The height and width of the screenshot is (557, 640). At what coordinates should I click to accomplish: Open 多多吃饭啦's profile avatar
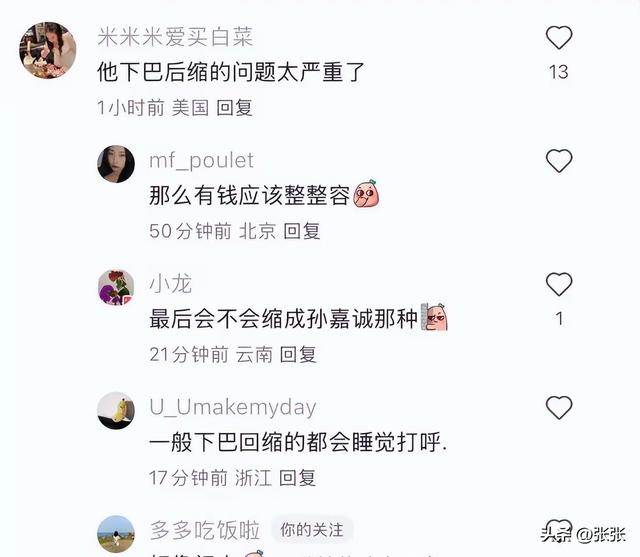click(x=116, y=534)
